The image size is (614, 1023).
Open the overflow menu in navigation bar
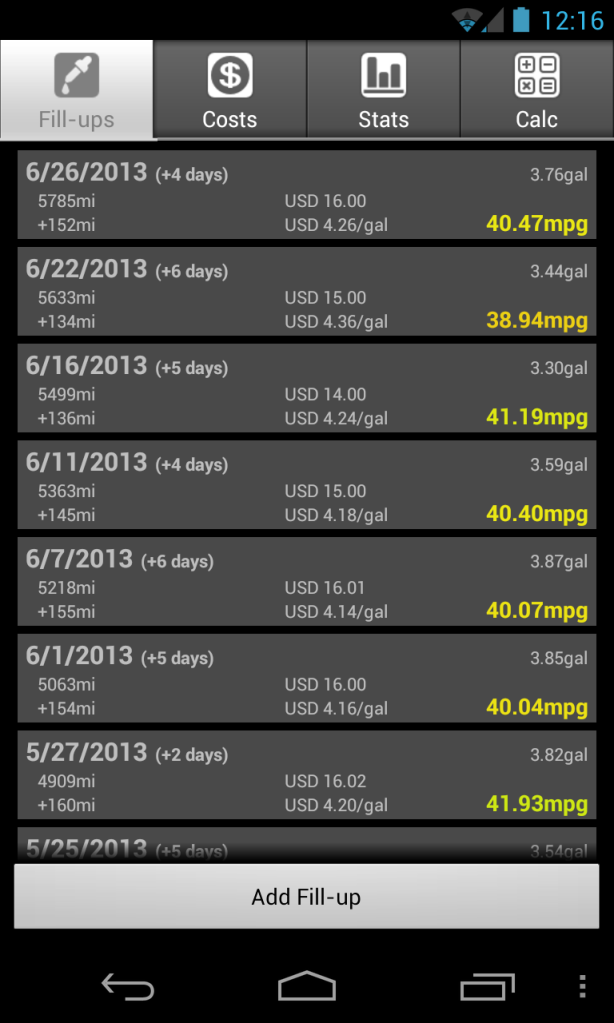[x=582, y=988]
